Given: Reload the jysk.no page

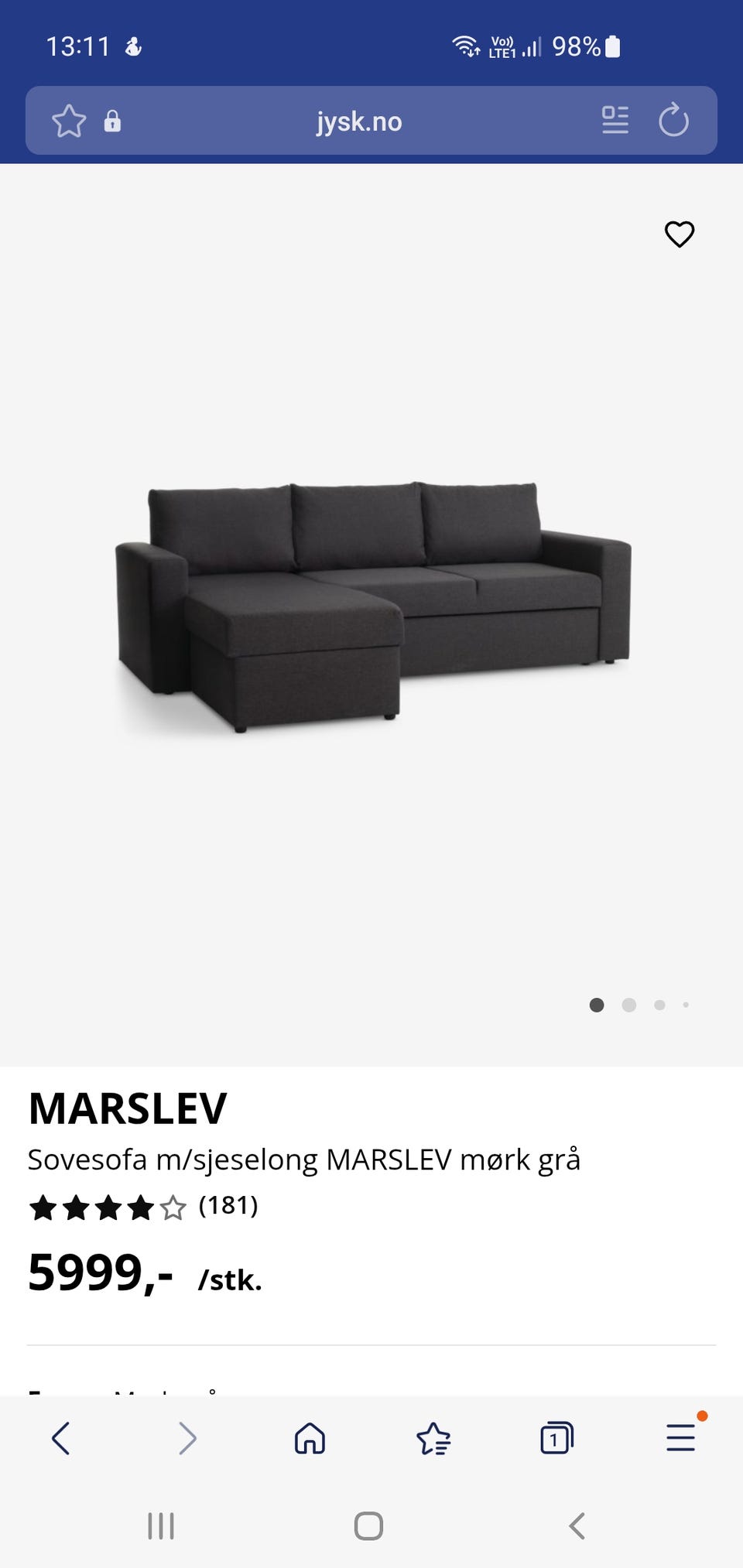Looking at the screenshot, I should tap(673, 121).
